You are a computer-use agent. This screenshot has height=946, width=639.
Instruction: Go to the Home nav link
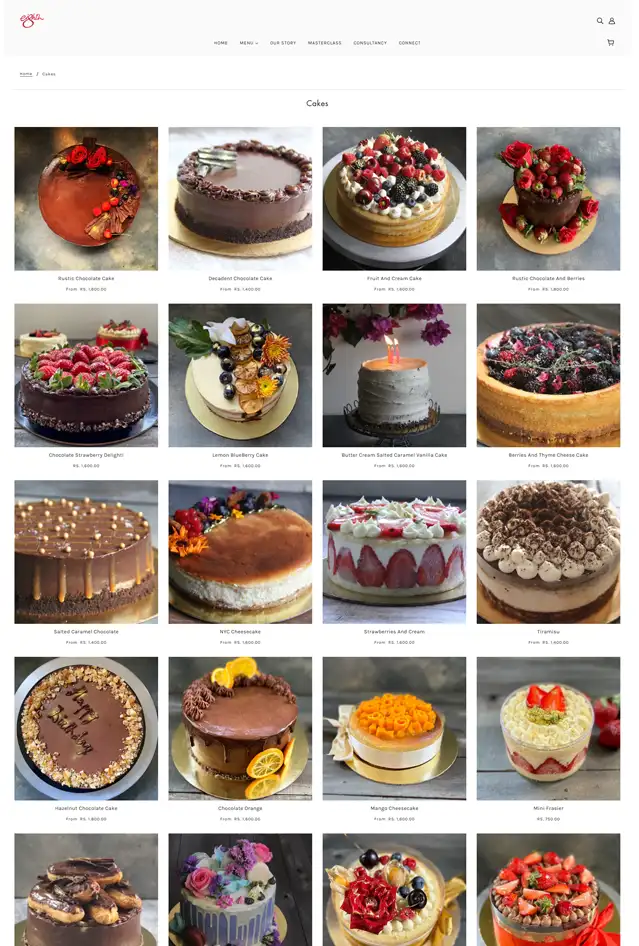pyautogui.click(x=220, y=43)
